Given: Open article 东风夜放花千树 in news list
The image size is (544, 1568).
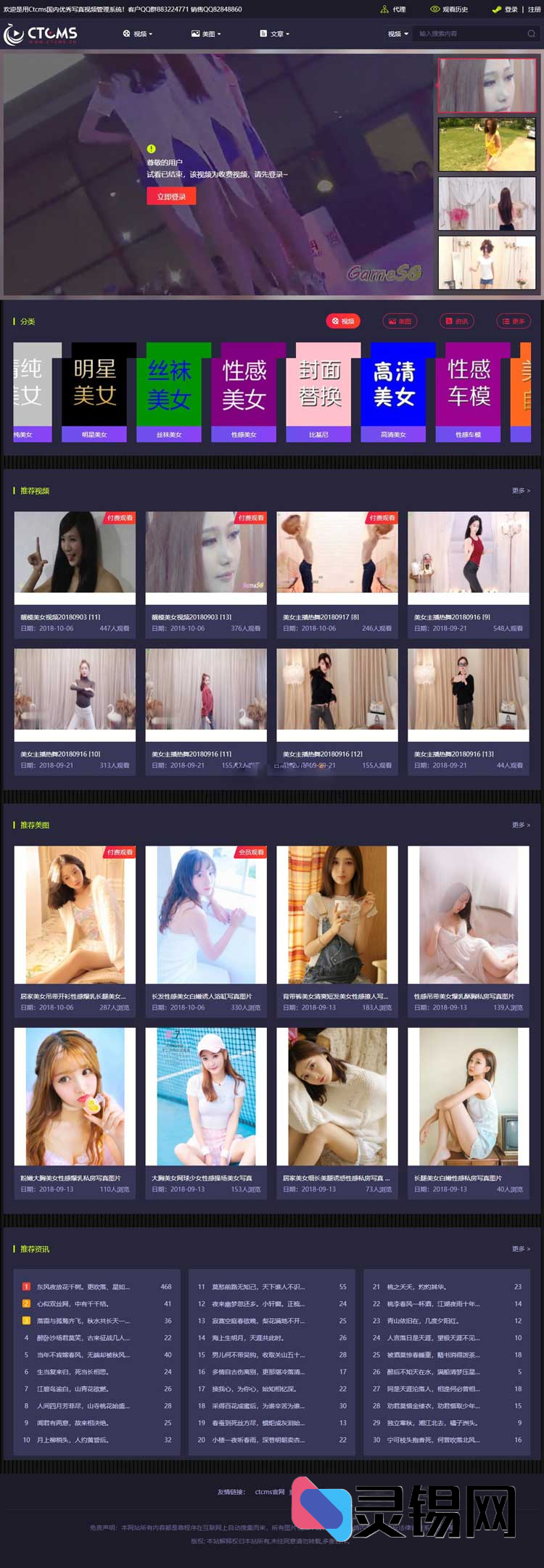Looking at the screenshot, I should pos(83,1287).
